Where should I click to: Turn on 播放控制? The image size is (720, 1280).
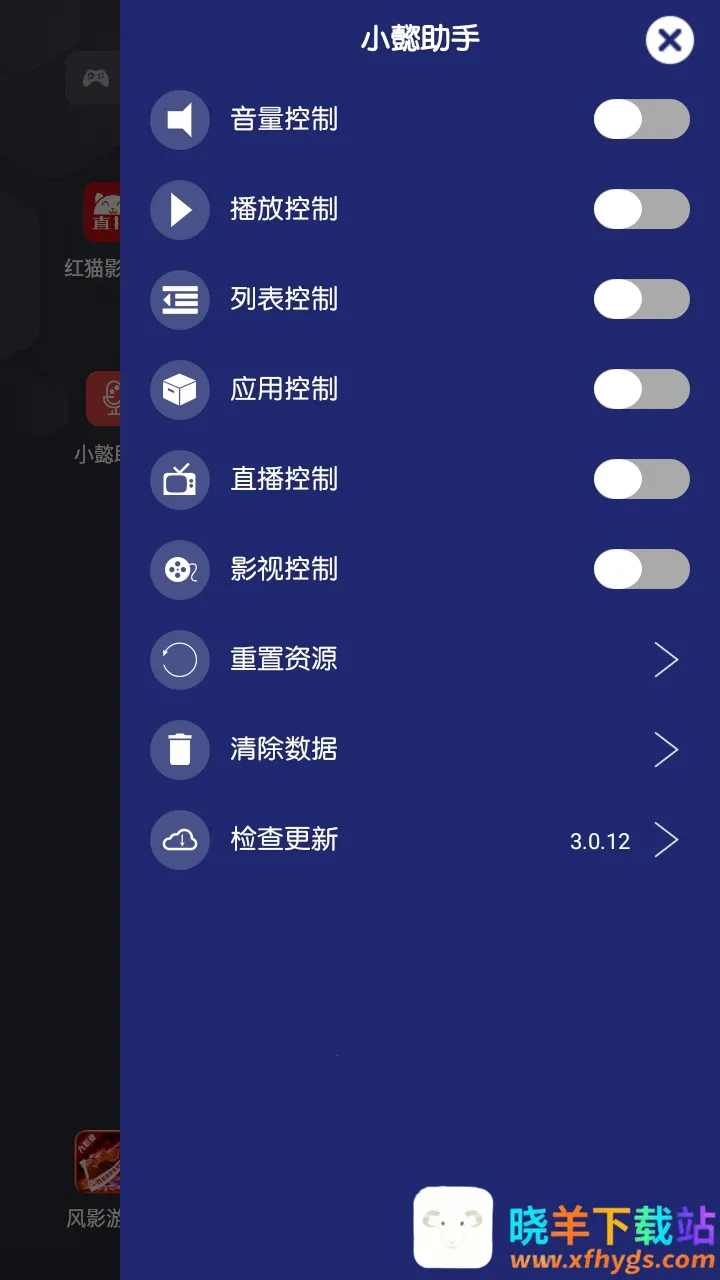[641, 210]
